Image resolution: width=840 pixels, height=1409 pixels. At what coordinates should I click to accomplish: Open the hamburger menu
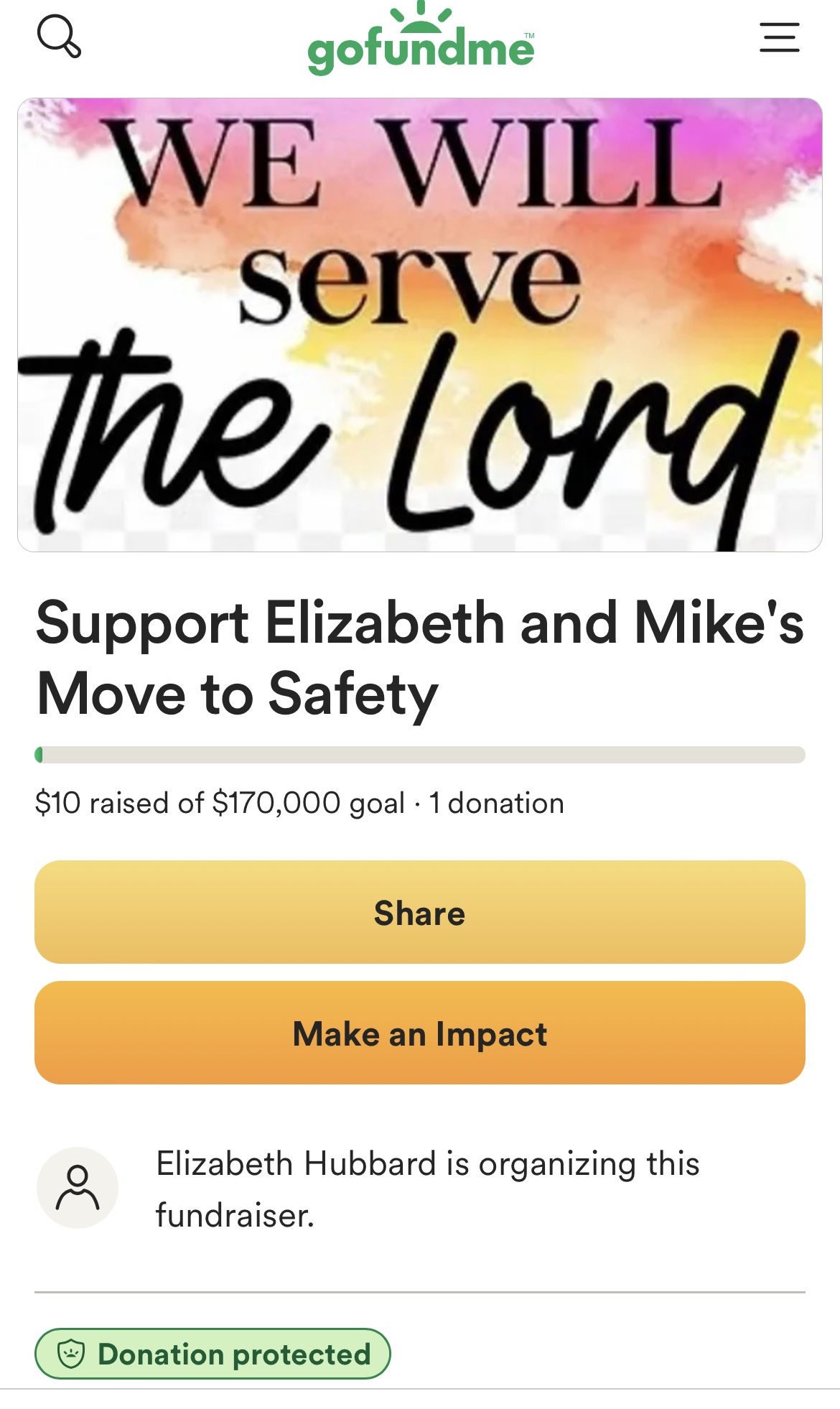(x=780, y=37)
